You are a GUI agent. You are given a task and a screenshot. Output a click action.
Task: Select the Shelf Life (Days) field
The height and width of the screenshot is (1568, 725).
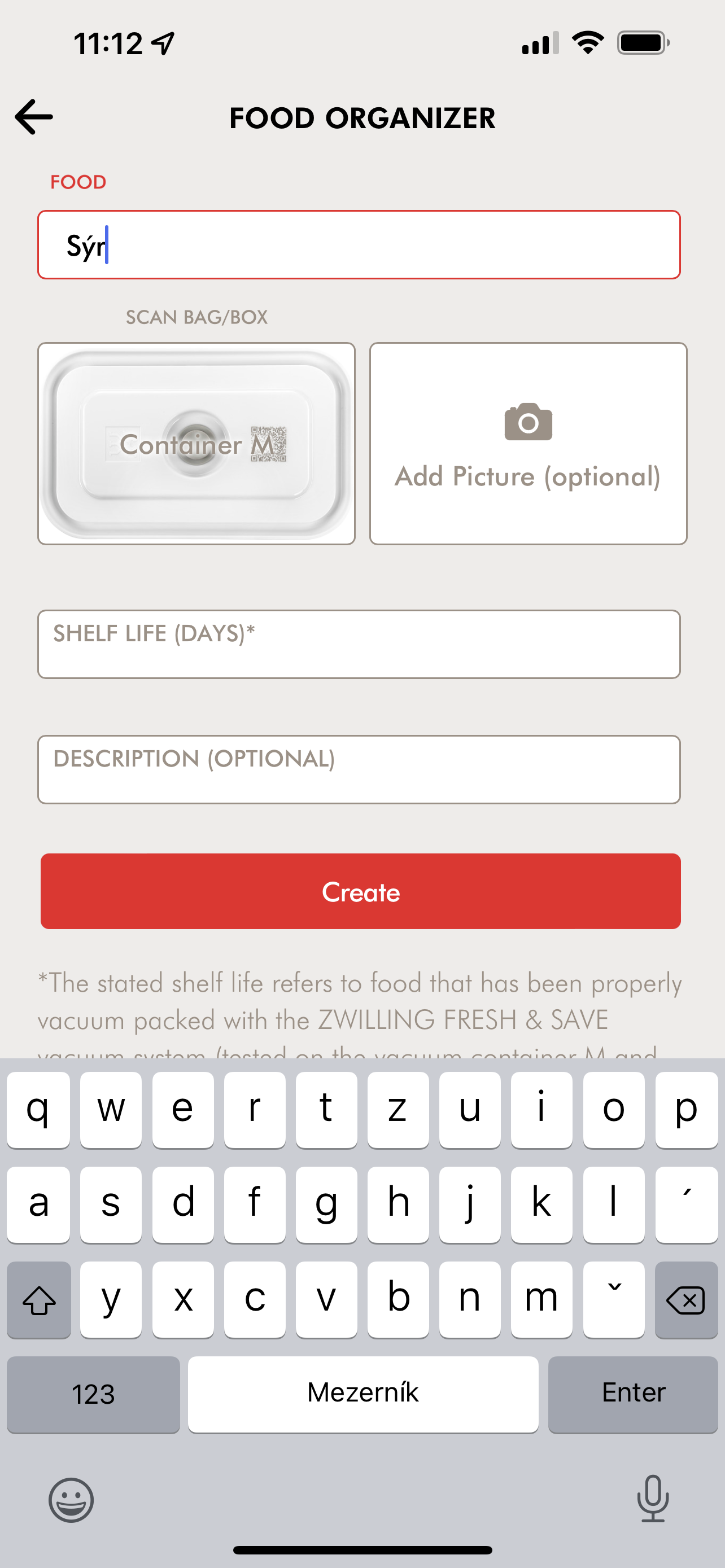point(359,644)
